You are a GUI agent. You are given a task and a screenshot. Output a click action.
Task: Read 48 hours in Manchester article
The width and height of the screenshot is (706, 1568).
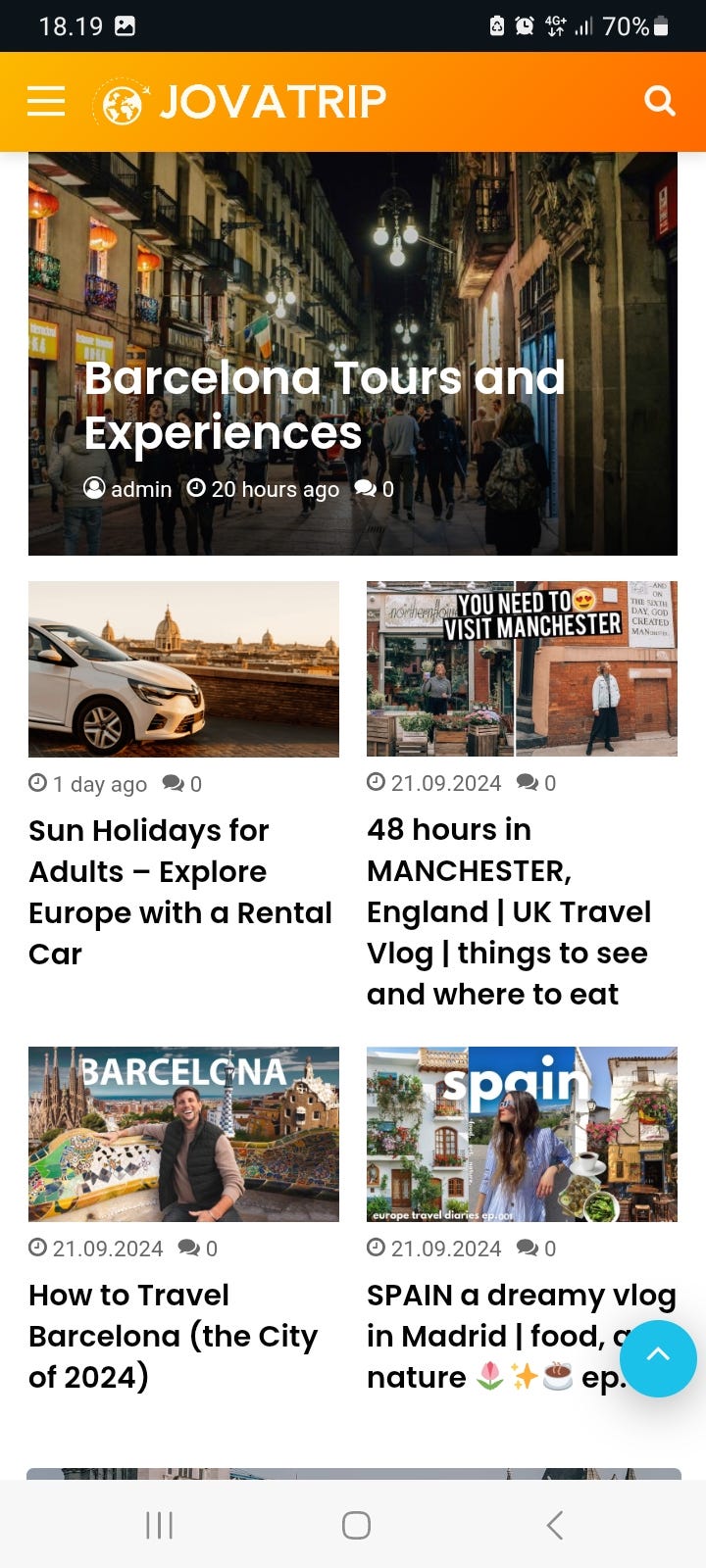pyautogui.click(x=508, y=911)
